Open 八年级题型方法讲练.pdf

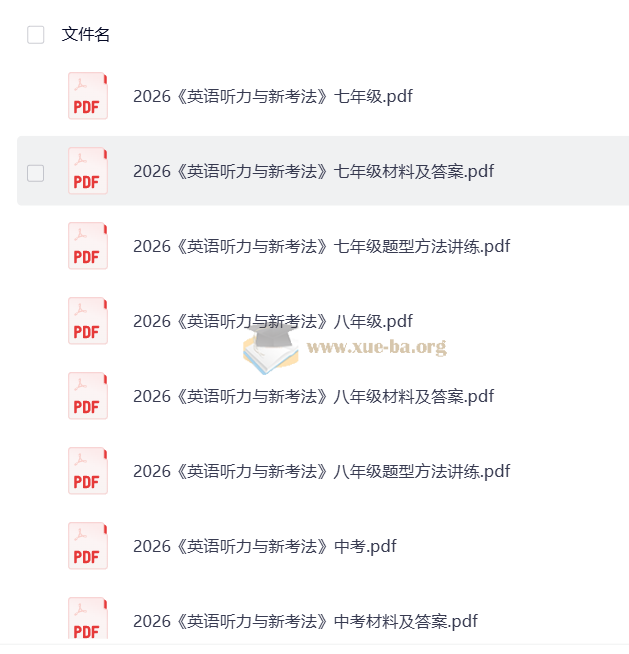321,472
